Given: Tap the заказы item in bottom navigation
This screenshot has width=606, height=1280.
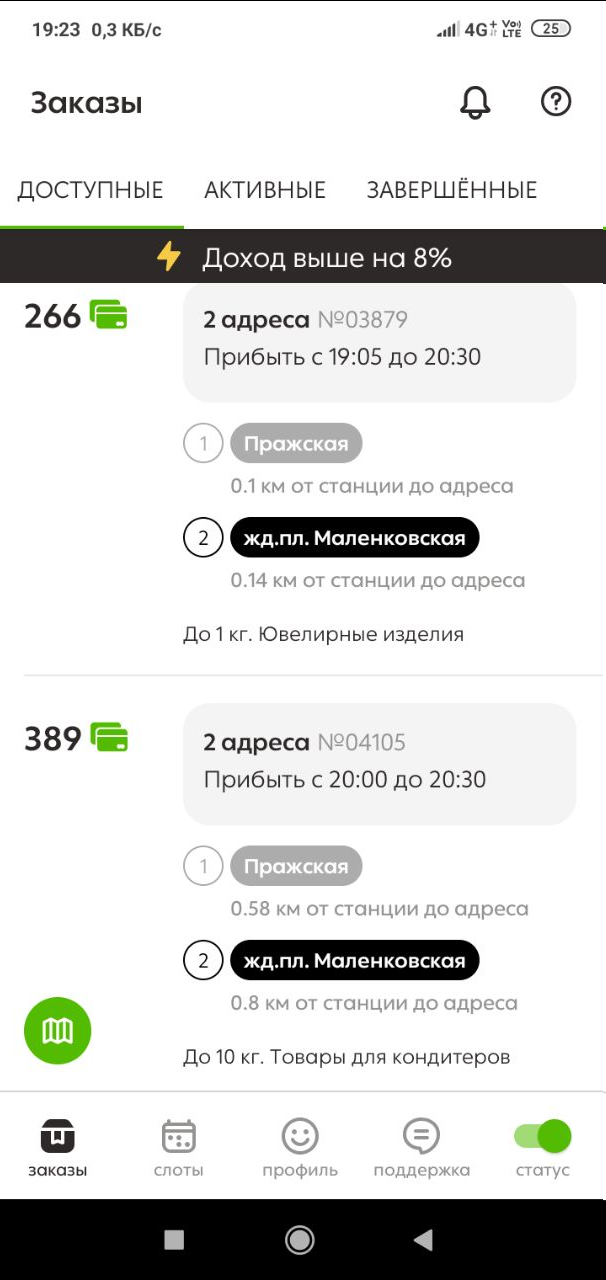Looking at the screenshot, I should [57, 1147].
